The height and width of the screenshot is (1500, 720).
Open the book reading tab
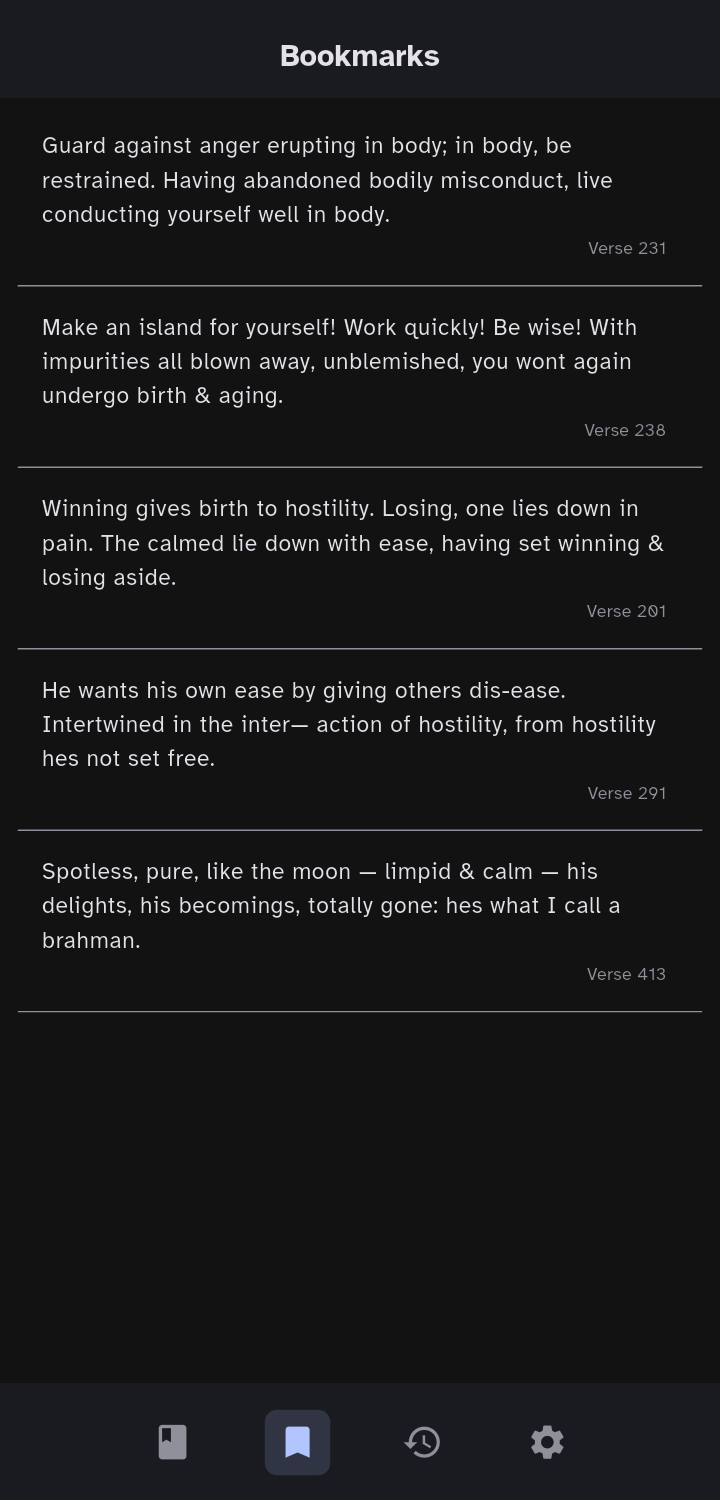click(172, 1442)
